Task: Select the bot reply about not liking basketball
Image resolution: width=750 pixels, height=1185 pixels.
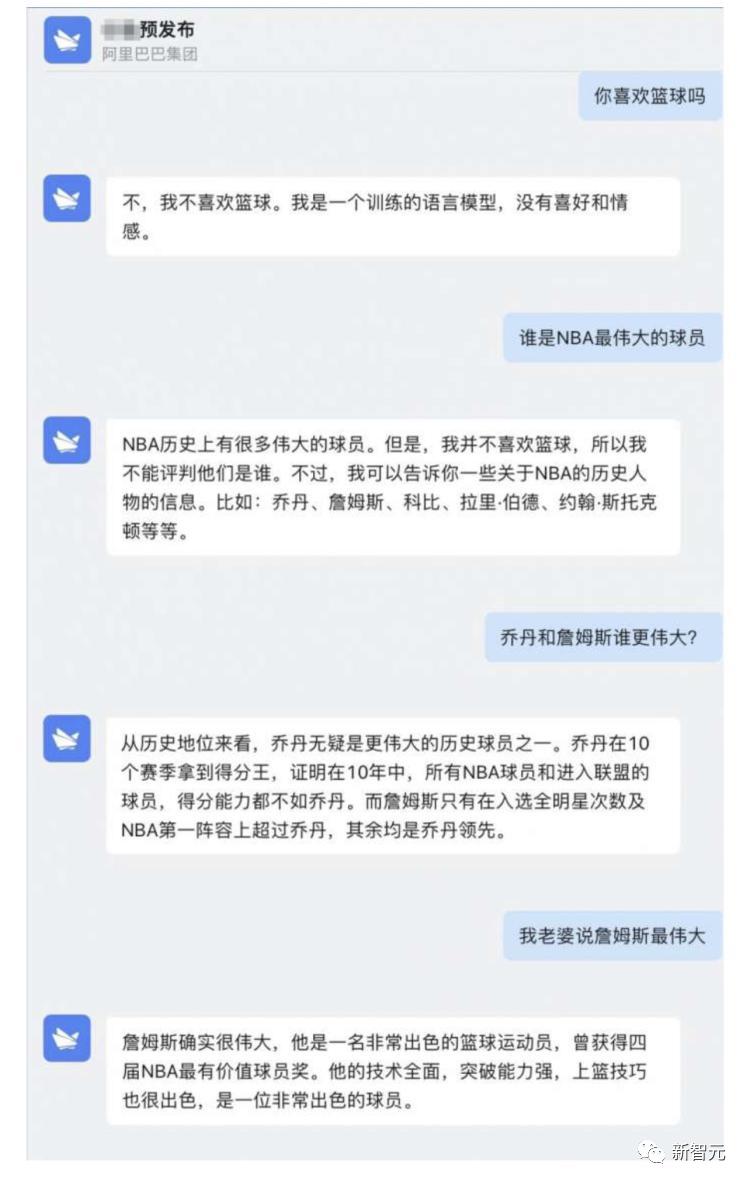Action: (x=395, y=215)
